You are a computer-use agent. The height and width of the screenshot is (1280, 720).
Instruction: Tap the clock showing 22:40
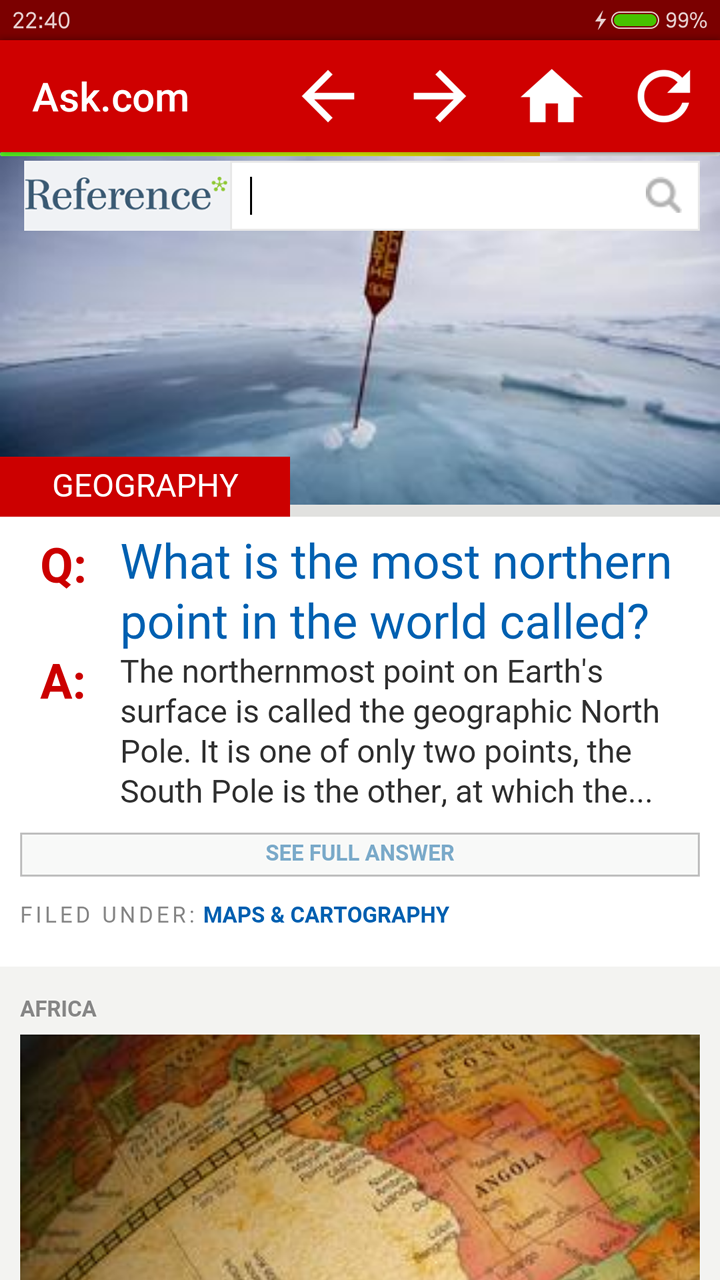point(44,19)
